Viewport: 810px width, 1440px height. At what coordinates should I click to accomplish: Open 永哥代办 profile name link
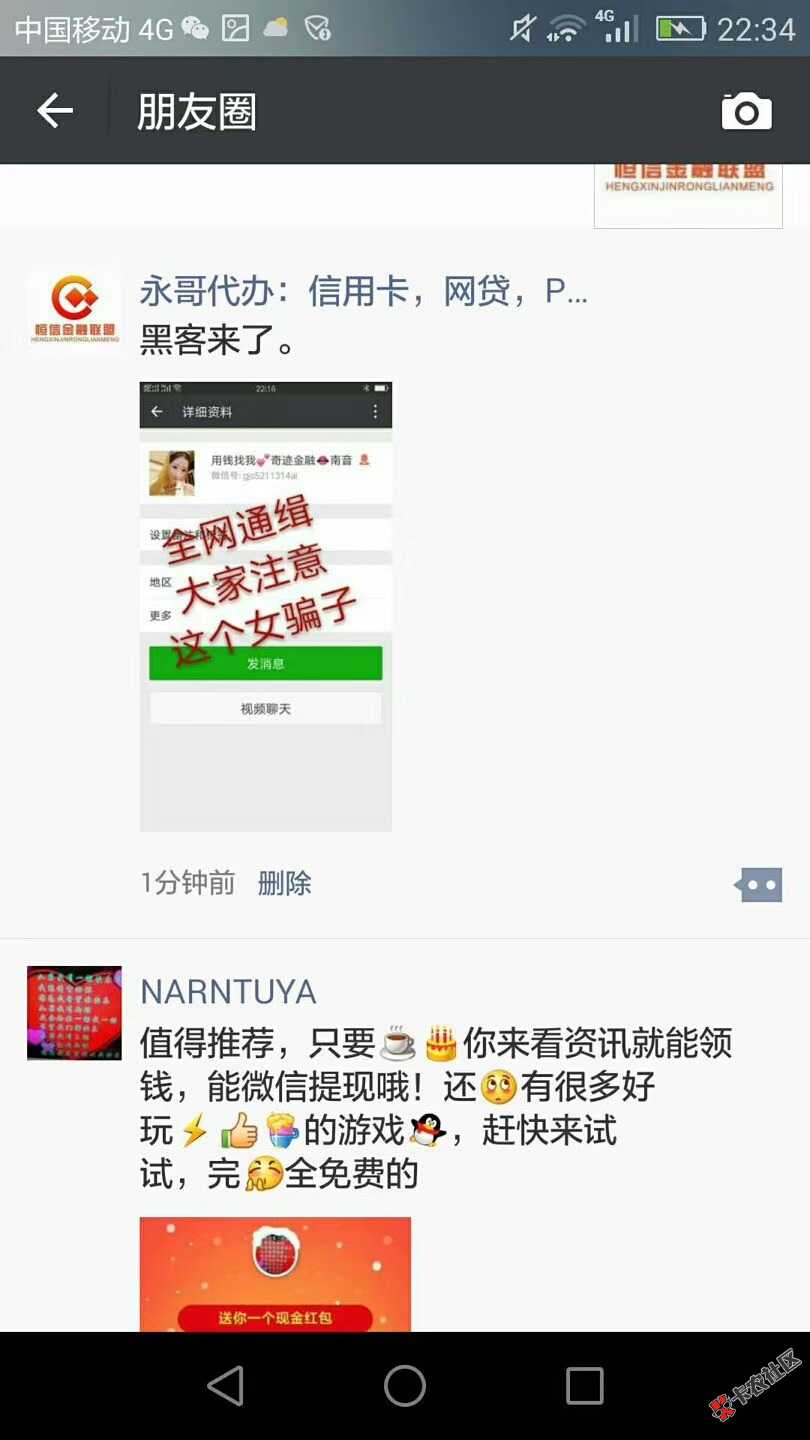tap(364, 292)
